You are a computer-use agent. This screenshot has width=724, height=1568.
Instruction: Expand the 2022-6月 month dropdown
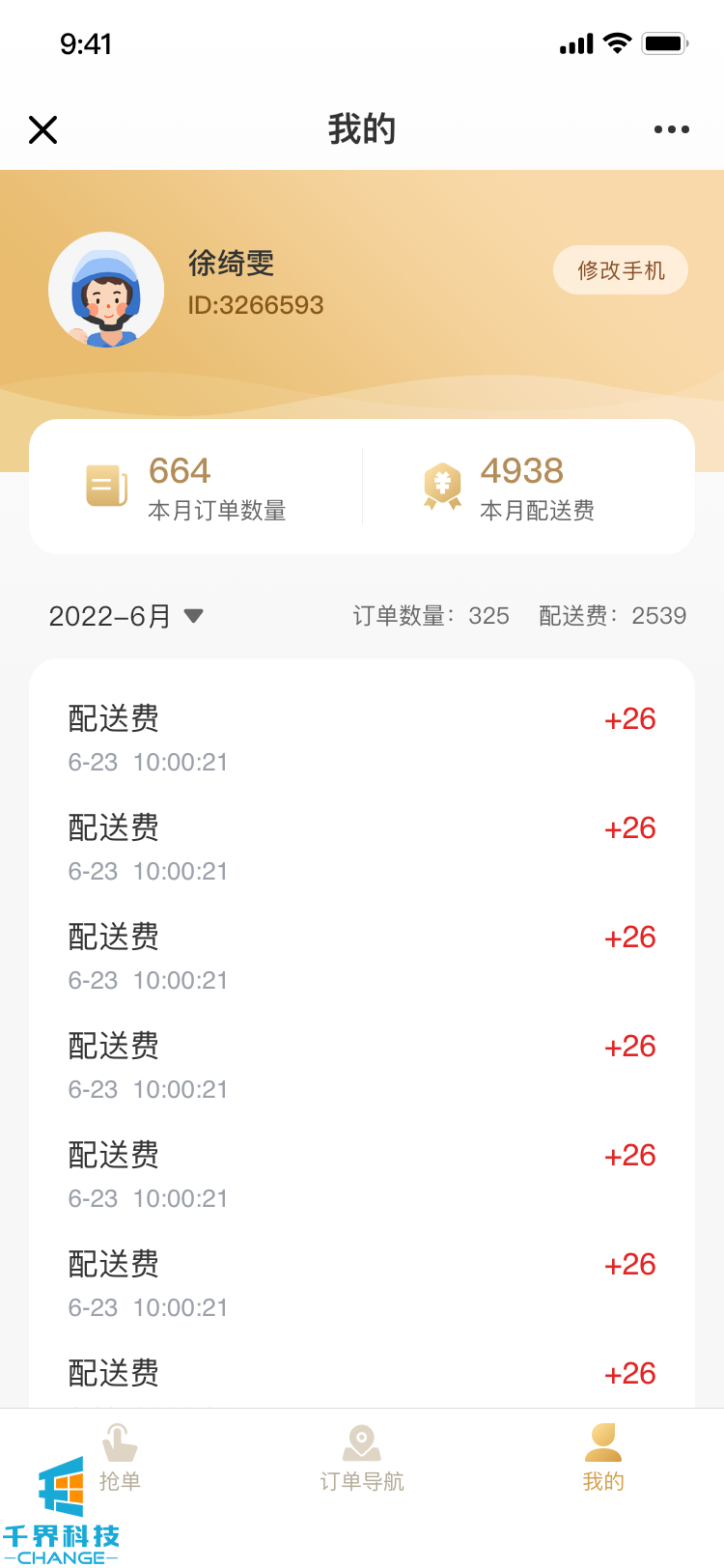[x=126, y=616]
